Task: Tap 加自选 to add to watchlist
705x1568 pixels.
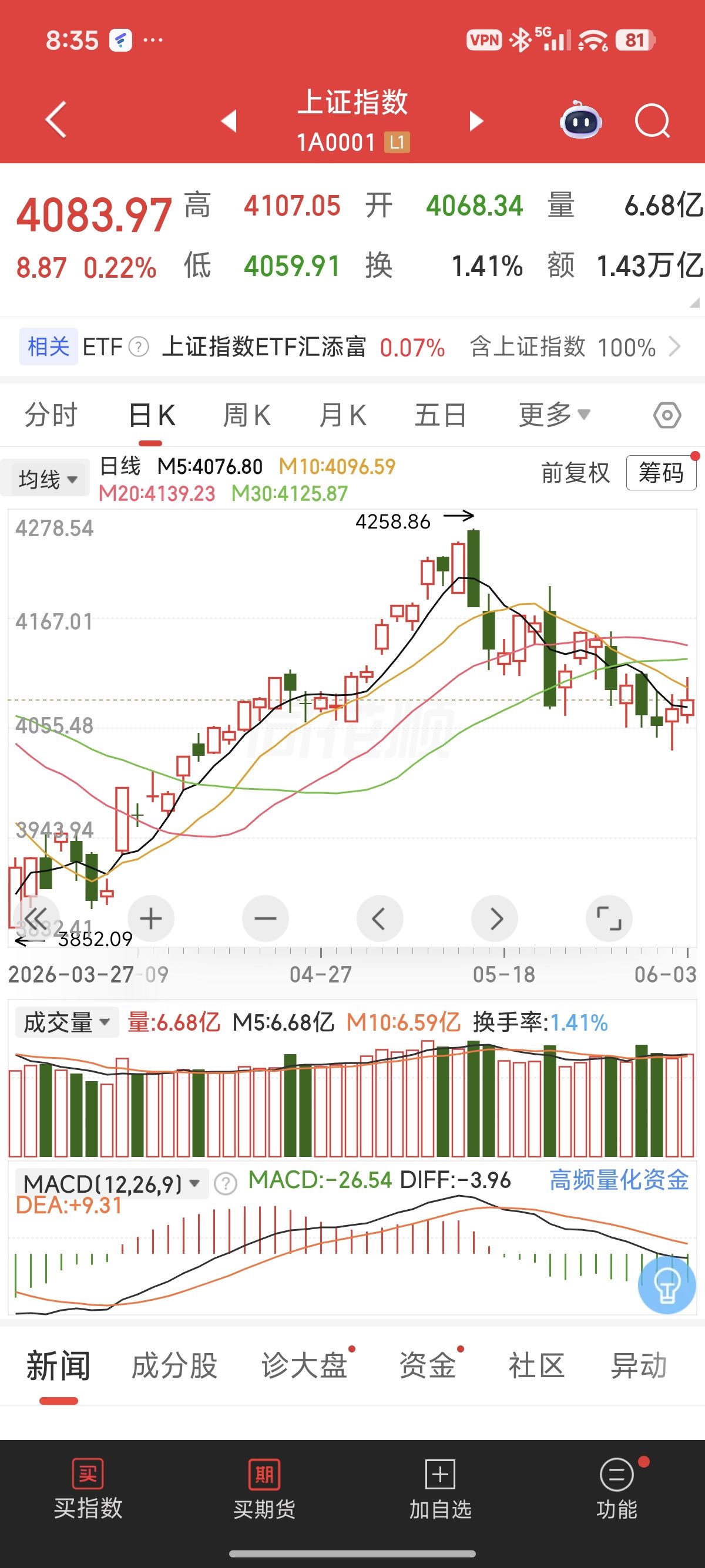Action: [440, 1489]
